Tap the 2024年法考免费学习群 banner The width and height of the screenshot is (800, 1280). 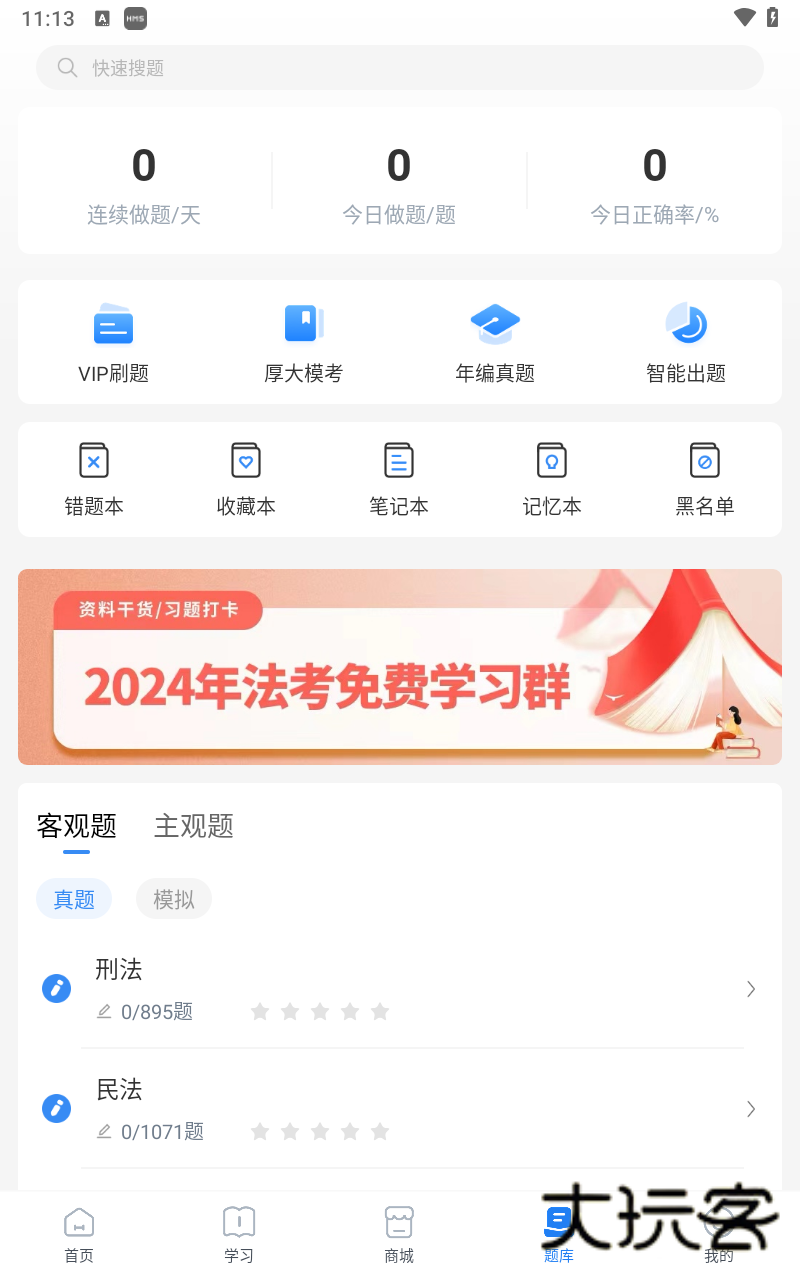pyautogui.click(x=400, y=666)
